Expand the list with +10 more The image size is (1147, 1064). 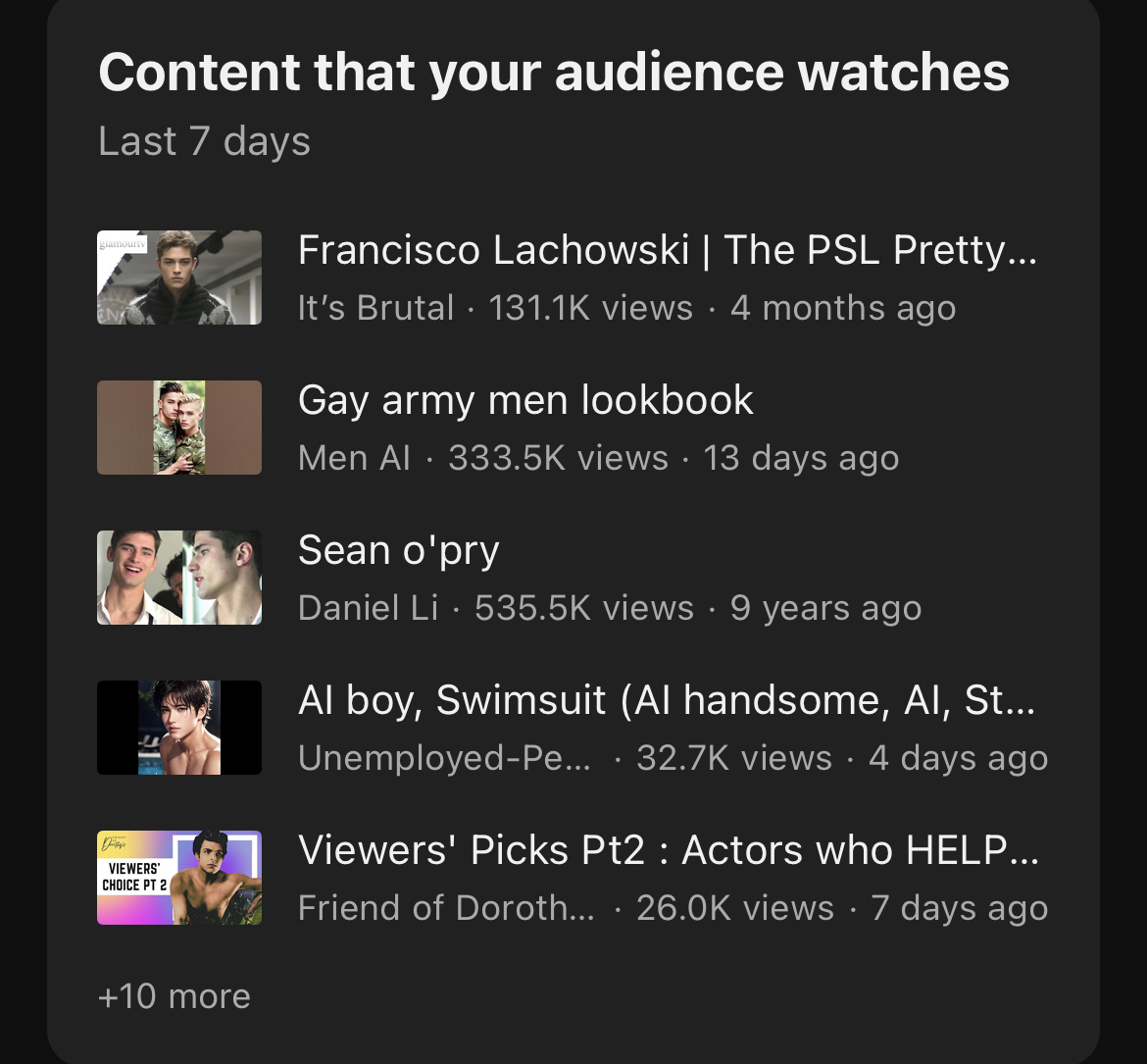pos(175,996)
